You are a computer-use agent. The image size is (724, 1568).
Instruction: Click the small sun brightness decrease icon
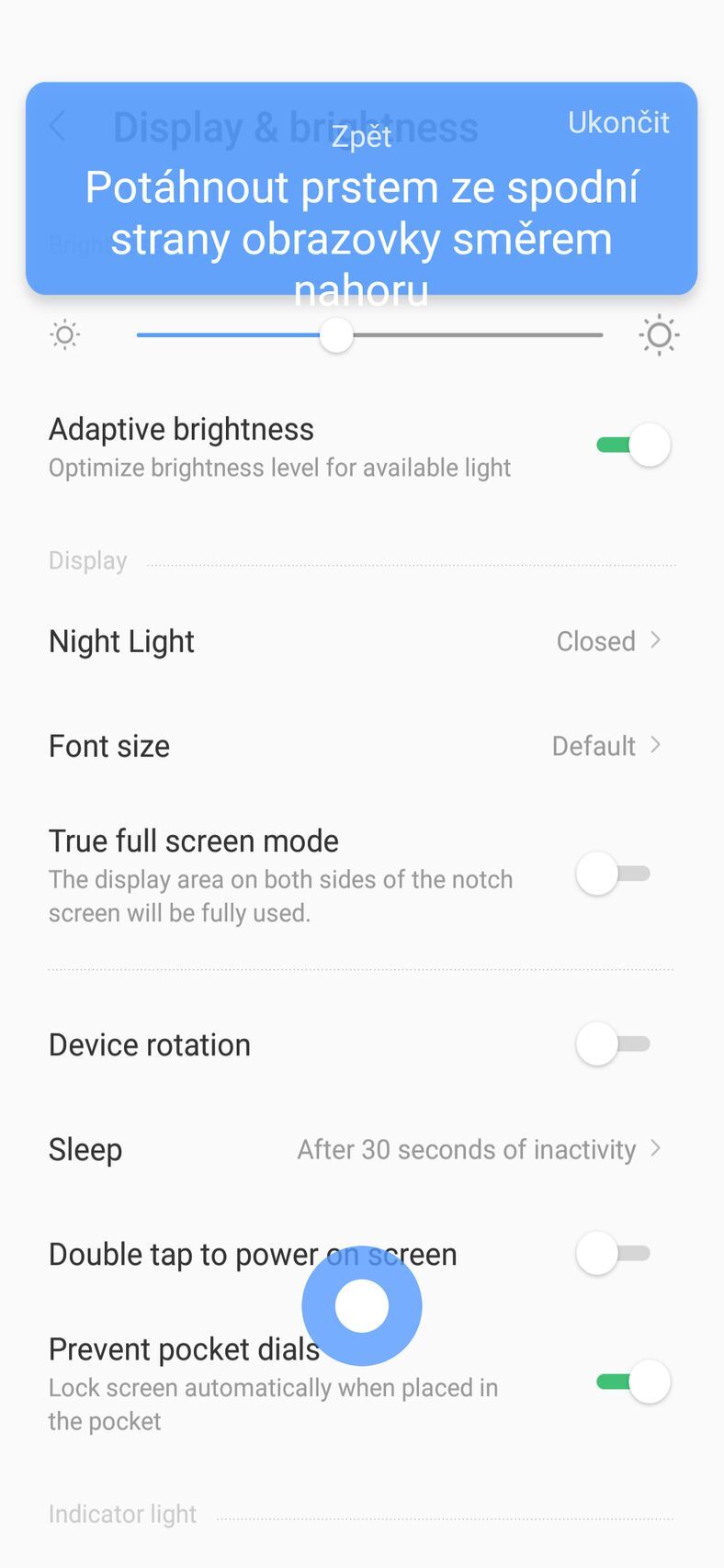pyautogui.click(x=64, y=334)
